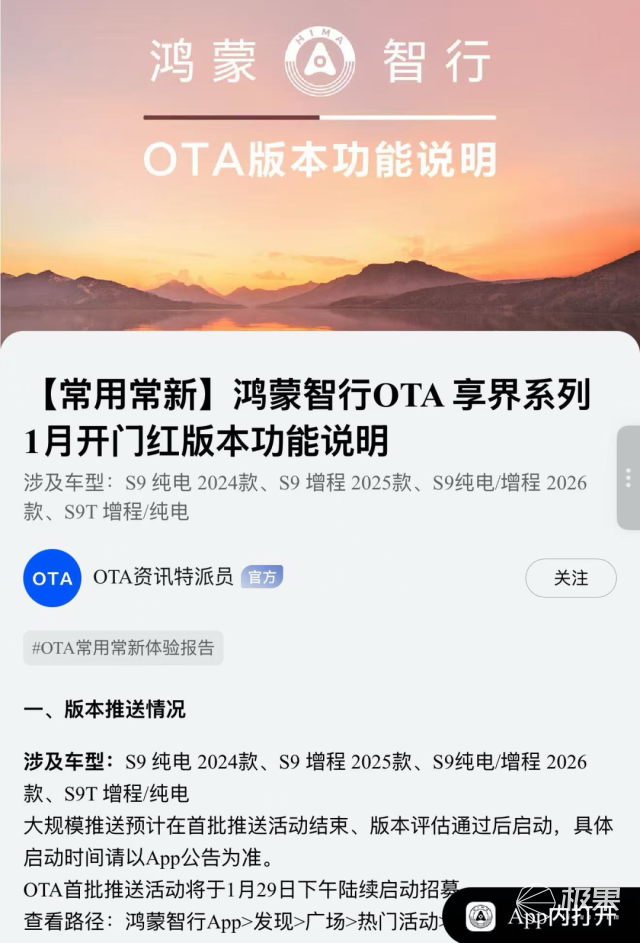Follow OTA资讯特派员 with 关注 button
This screenshot has height=943, width=640.
click(x=570, y=578)
